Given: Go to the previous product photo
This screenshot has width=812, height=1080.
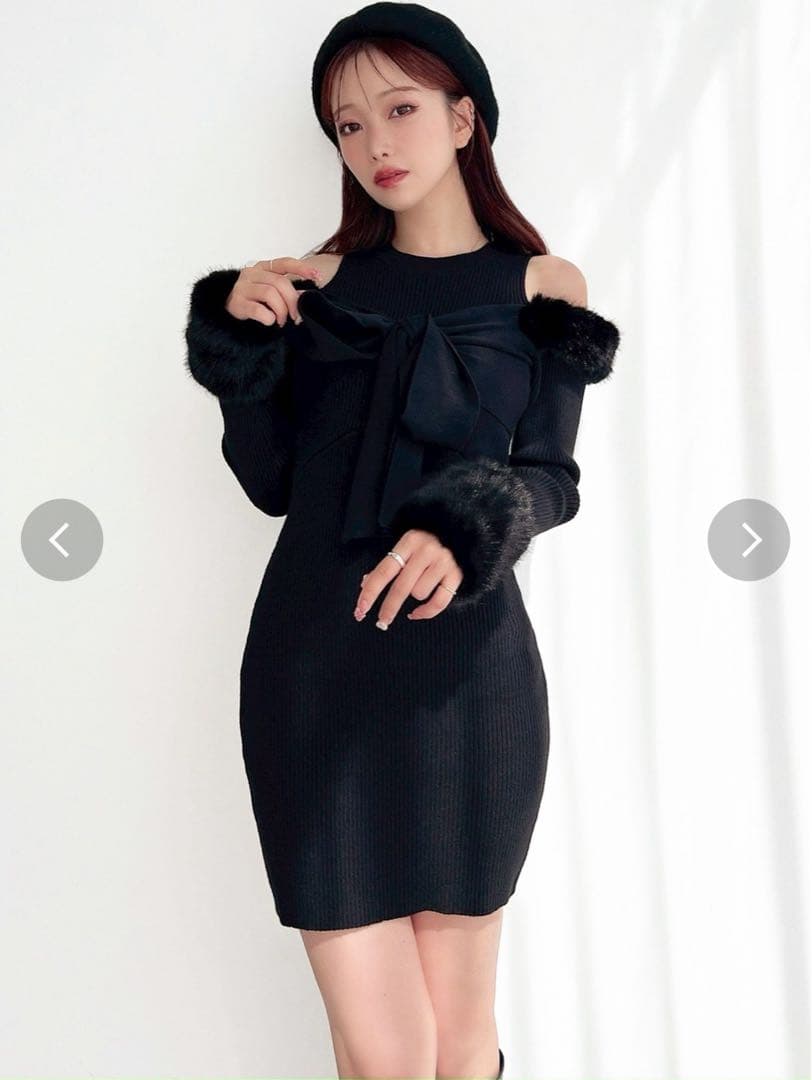Looking at the screenshot, I should pos(62,540).
